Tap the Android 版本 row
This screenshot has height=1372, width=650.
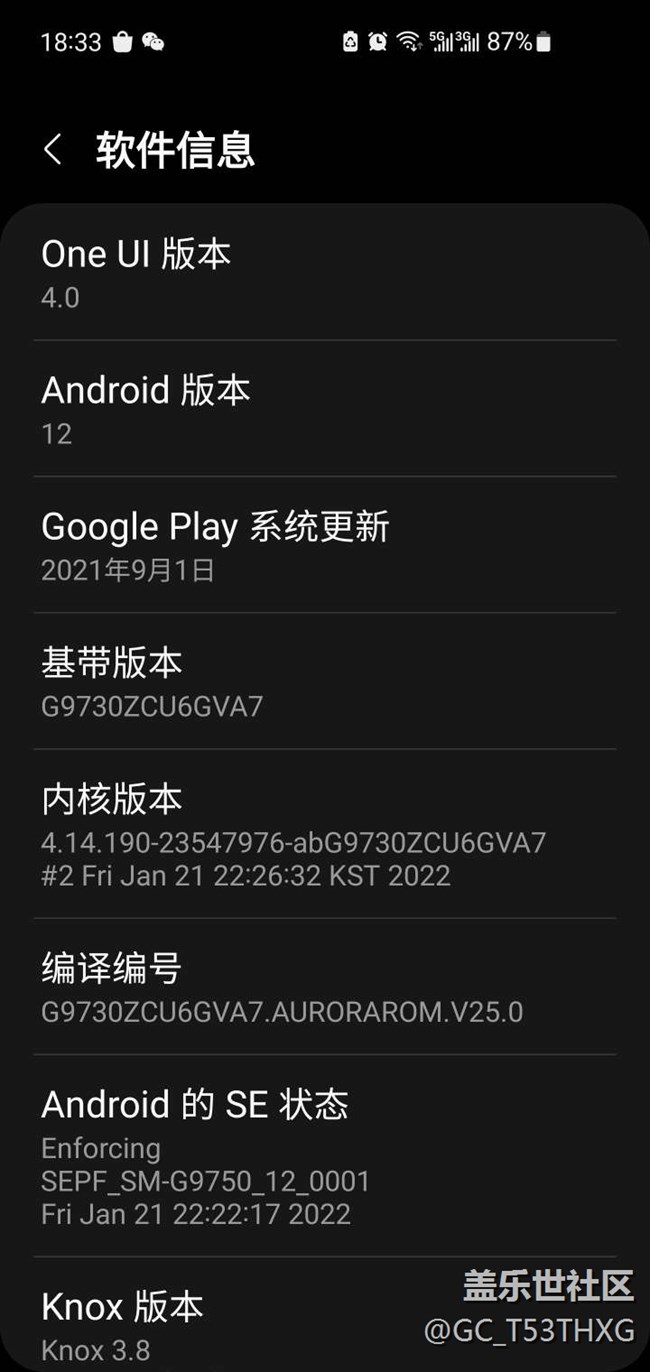click(x=324, y=409)
